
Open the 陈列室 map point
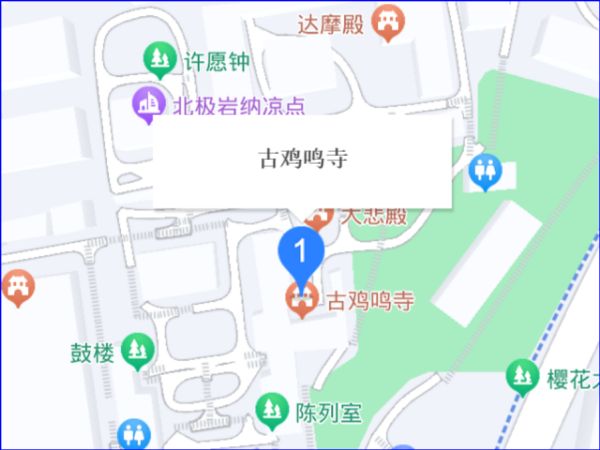click(x=270, y=410)
